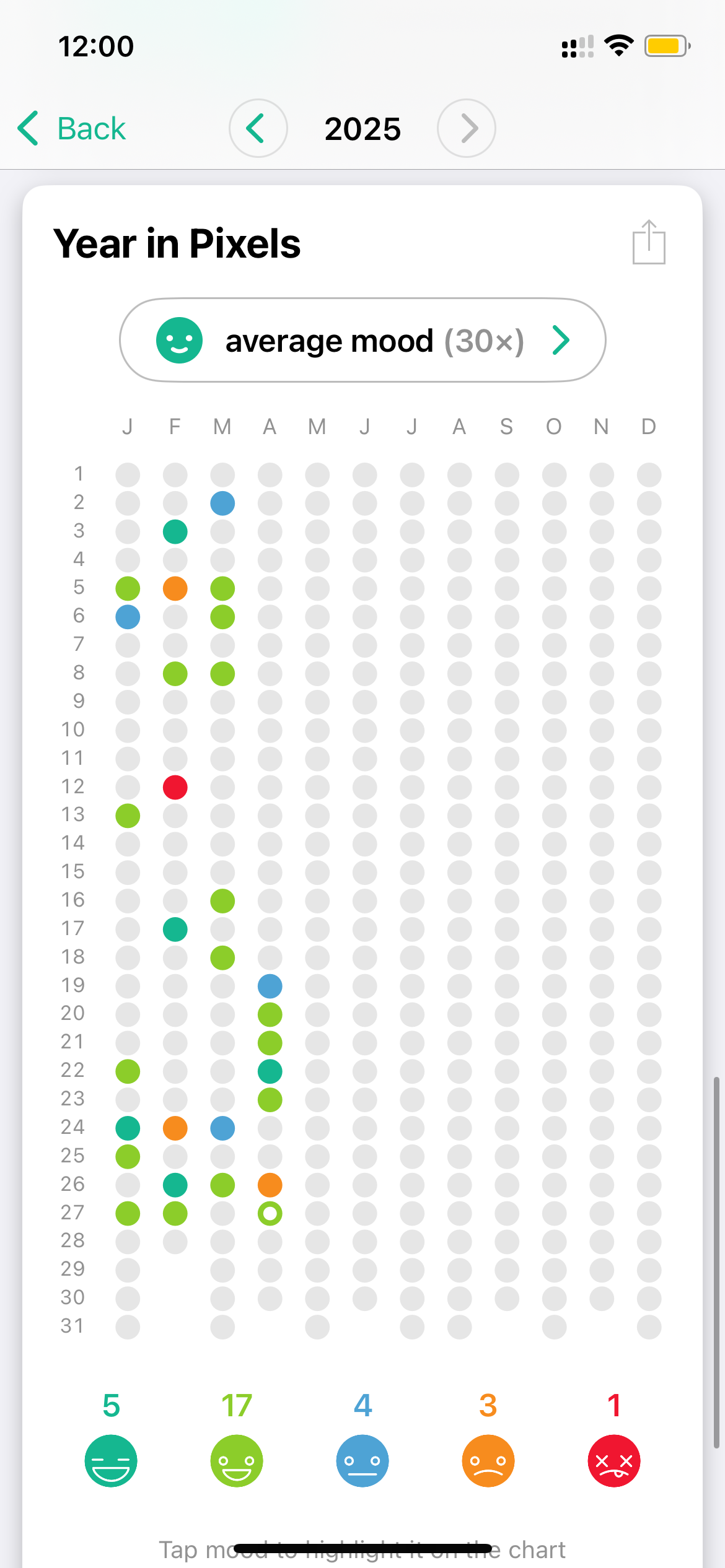This screenshot has width=725, height=1568.
Task: Open the average mood selector
Action: pyautogui.click(x=362, y=340)
